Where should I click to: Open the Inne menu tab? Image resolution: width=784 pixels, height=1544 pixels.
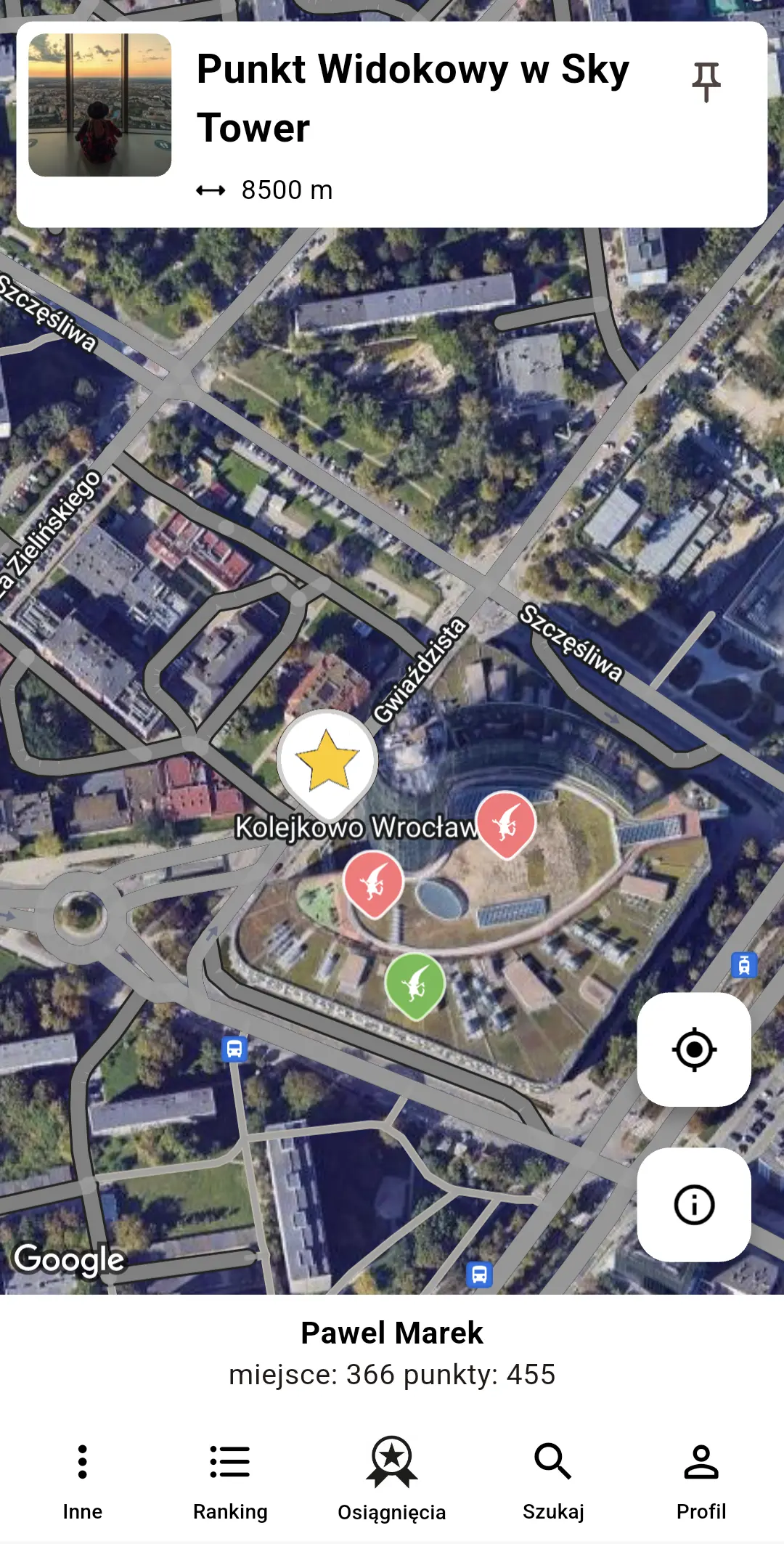point(82,1481)
